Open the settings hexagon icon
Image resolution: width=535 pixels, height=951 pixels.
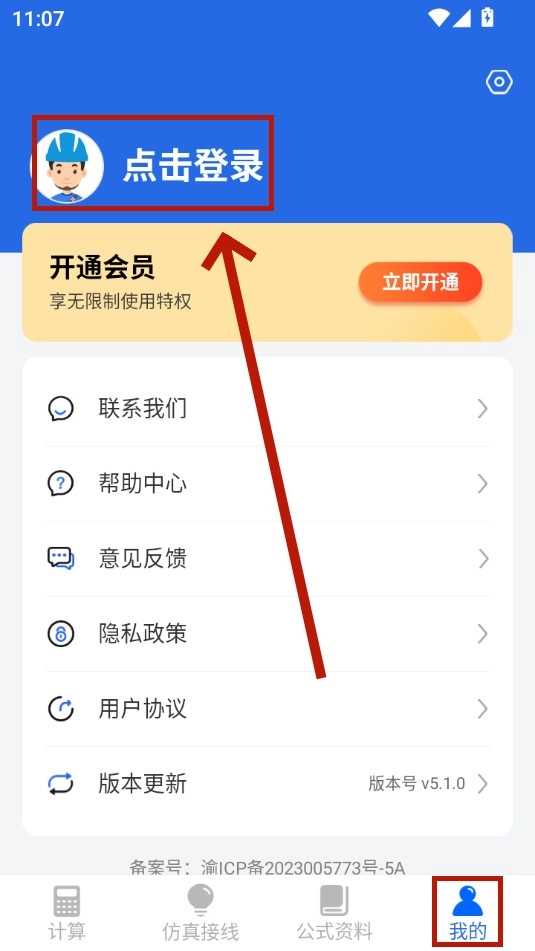coord(499,82)
